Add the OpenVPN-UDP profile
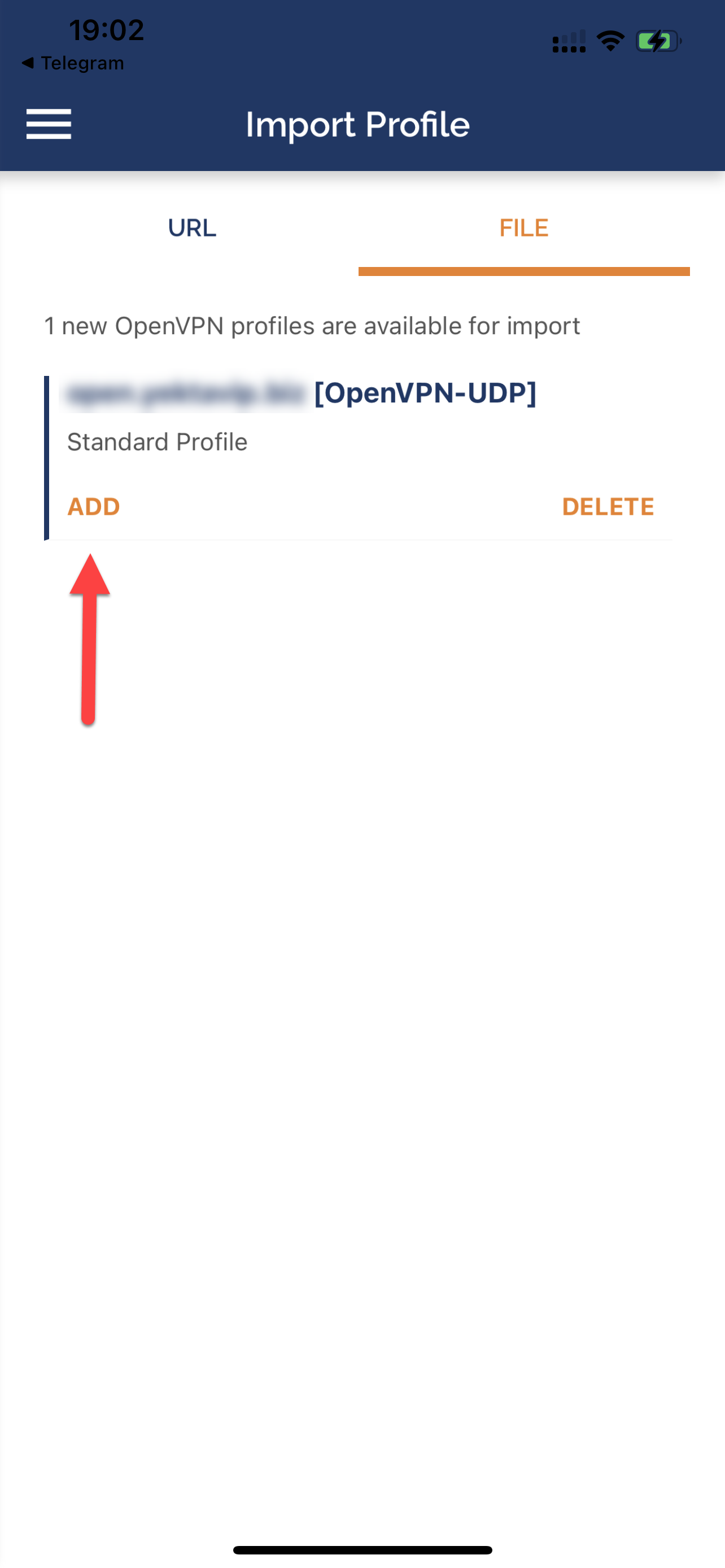725x1568 pixels. click(x=93, y=506)
